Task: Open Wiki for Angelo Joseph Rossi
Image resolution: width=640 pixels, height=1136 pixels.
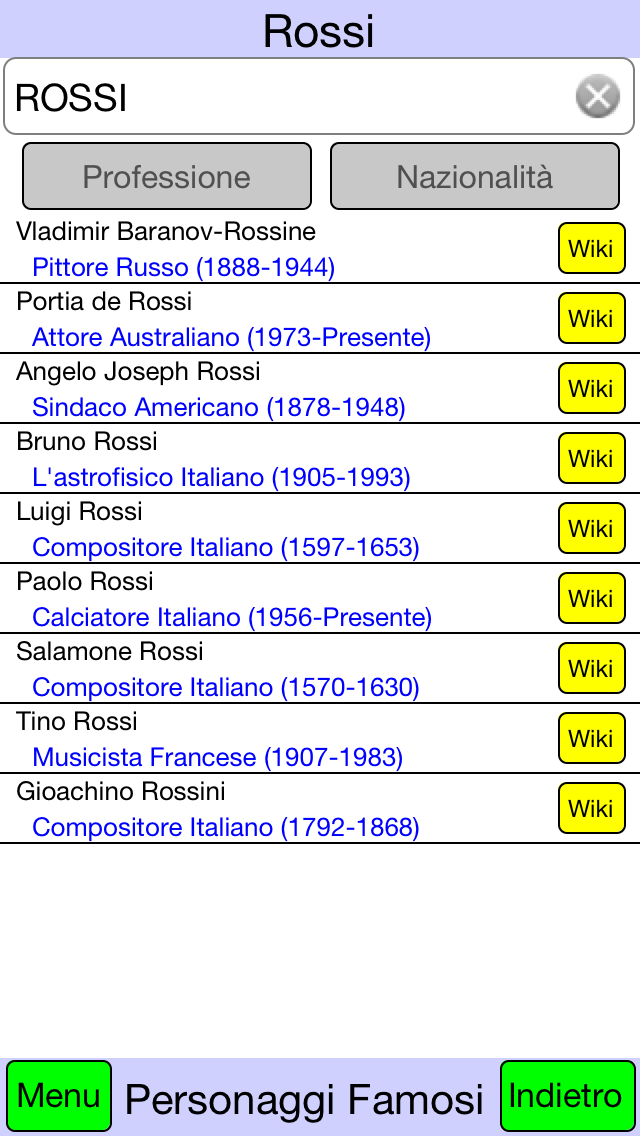Action: [591, 388]
